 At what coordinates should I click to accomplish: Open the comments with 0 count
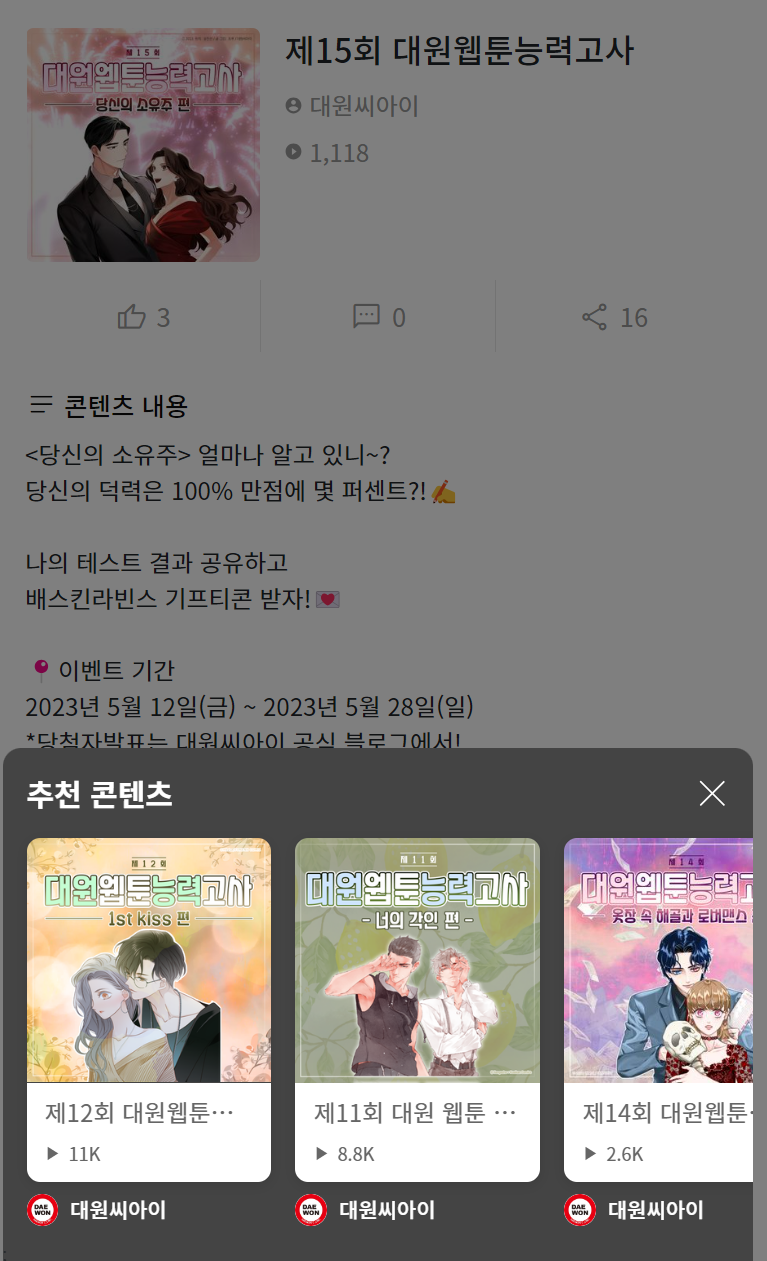(378, 318)
